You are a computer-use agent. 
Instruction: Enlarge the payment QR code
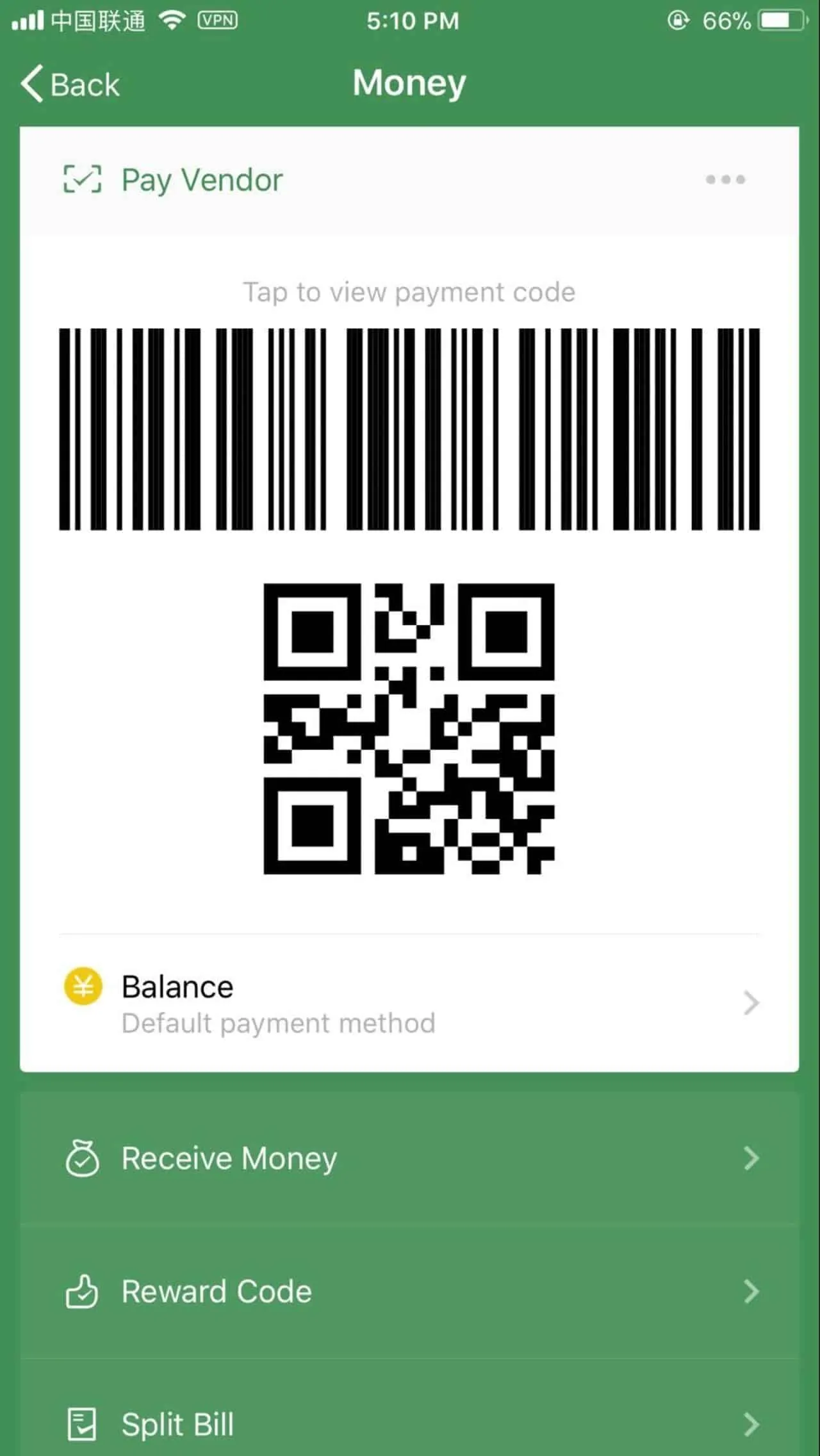tap(409, 728)
